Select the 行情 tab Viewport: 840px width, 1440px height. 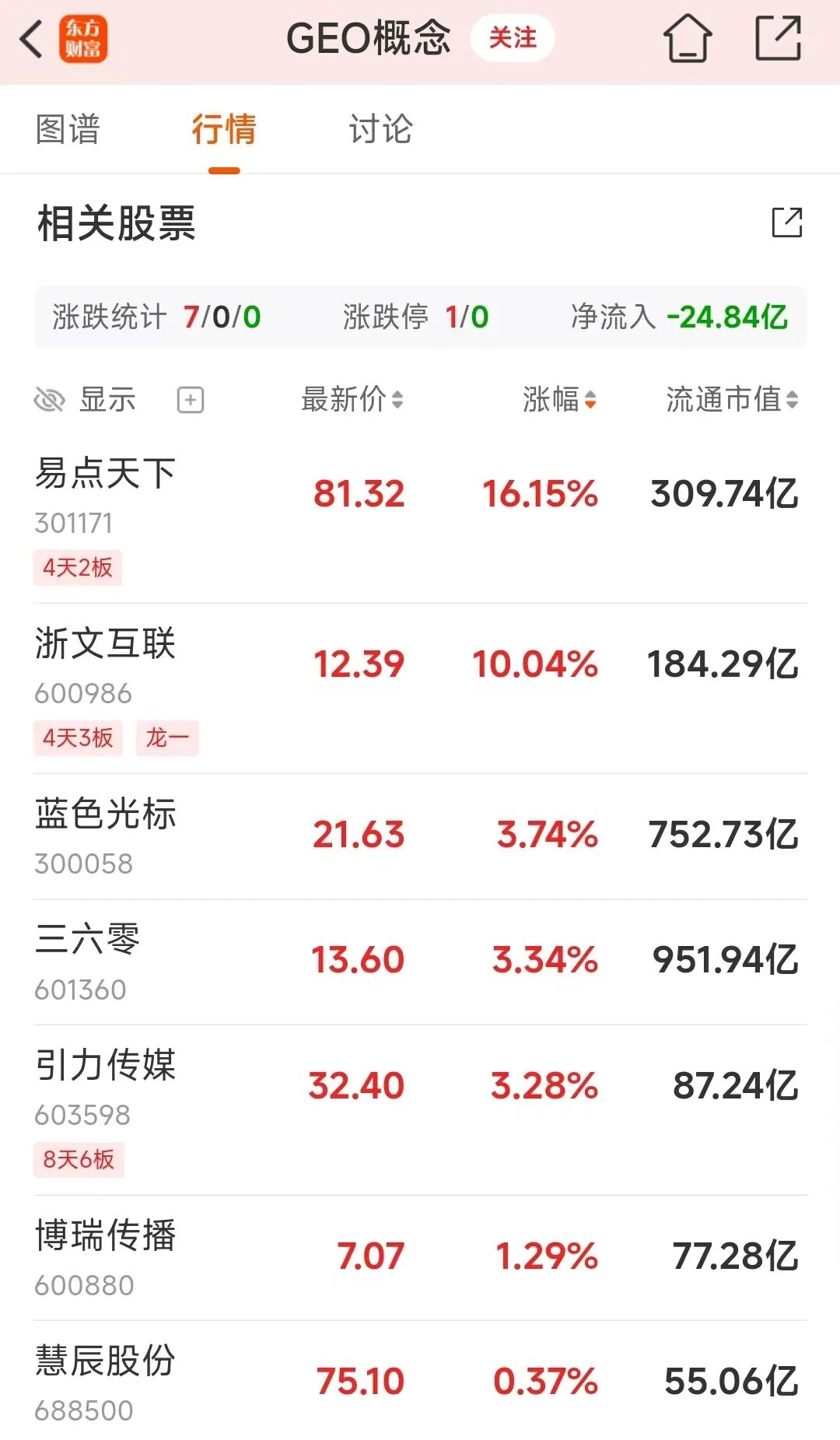pos(224,129)
